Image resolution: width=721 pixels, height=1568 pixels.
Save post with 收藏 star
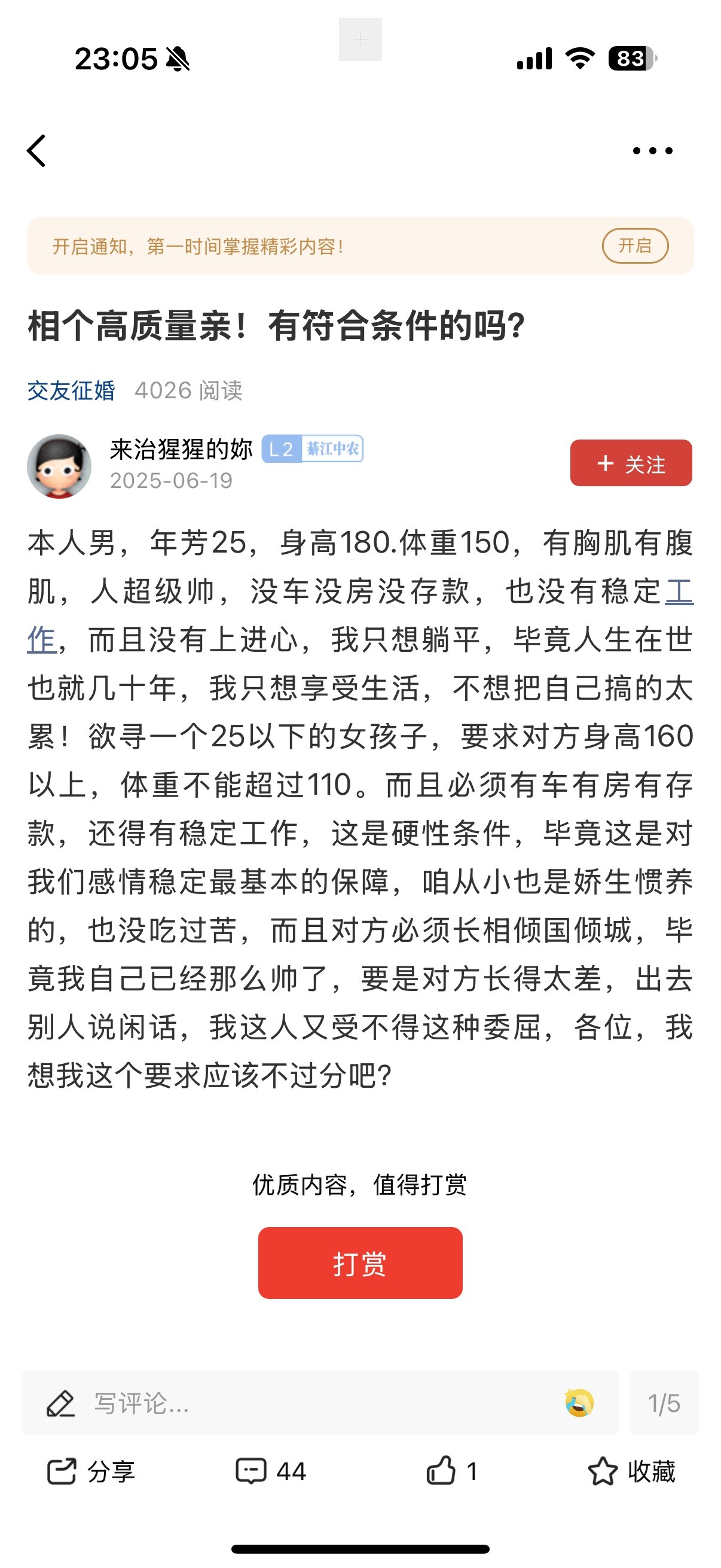tap(631, 1471)
